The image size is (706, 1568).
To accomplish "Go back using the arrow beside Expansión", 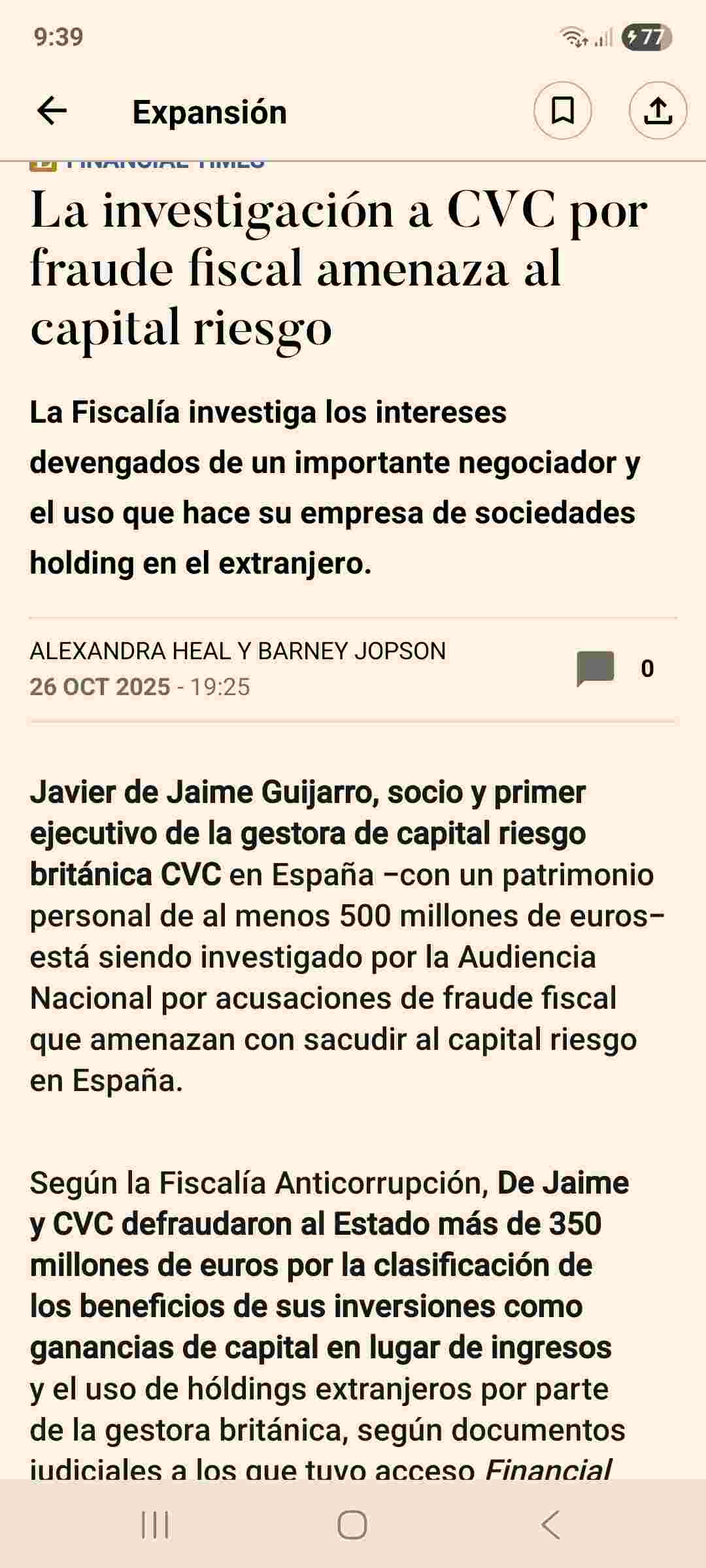I will pyautogui.click(x=52, y=111).
